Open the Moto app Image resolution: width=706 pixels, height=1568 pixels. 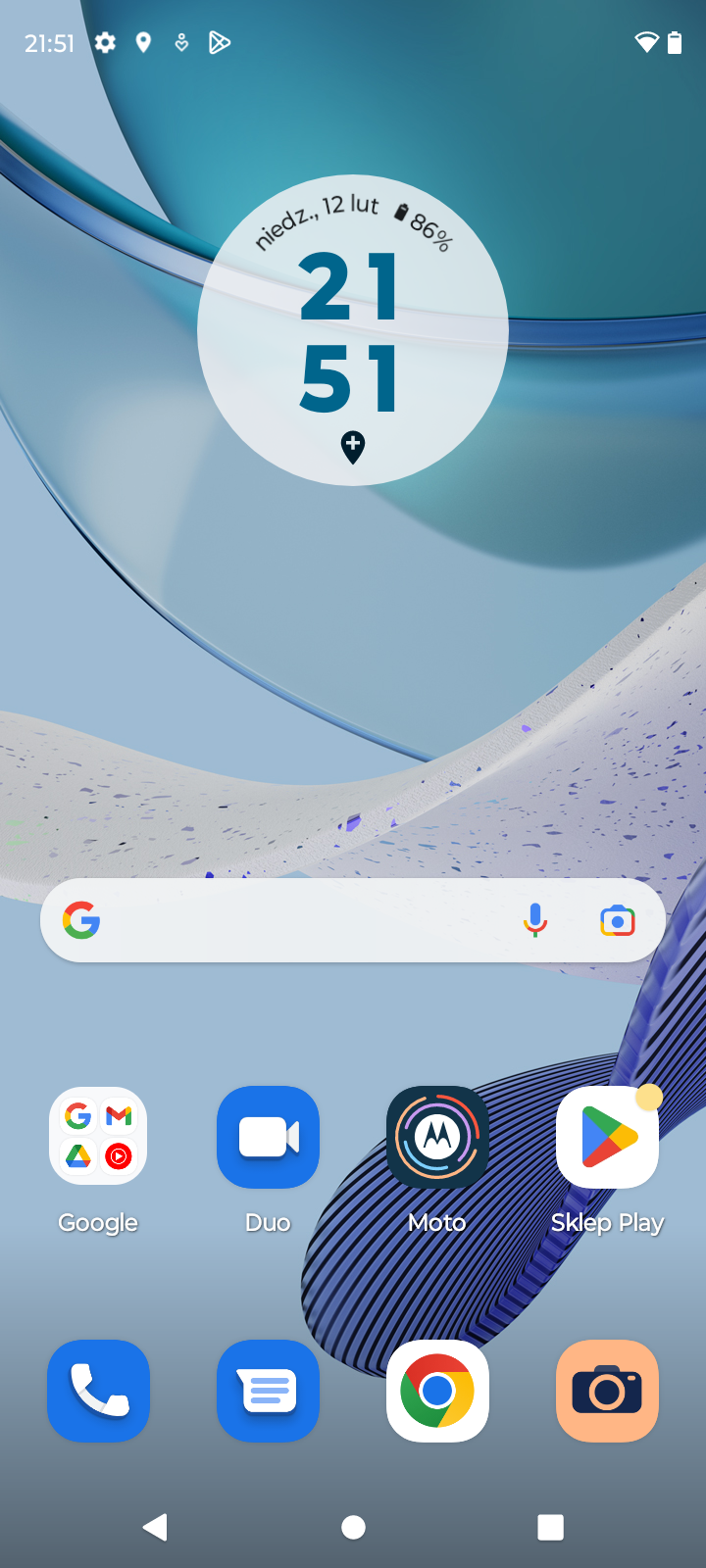437,1137
